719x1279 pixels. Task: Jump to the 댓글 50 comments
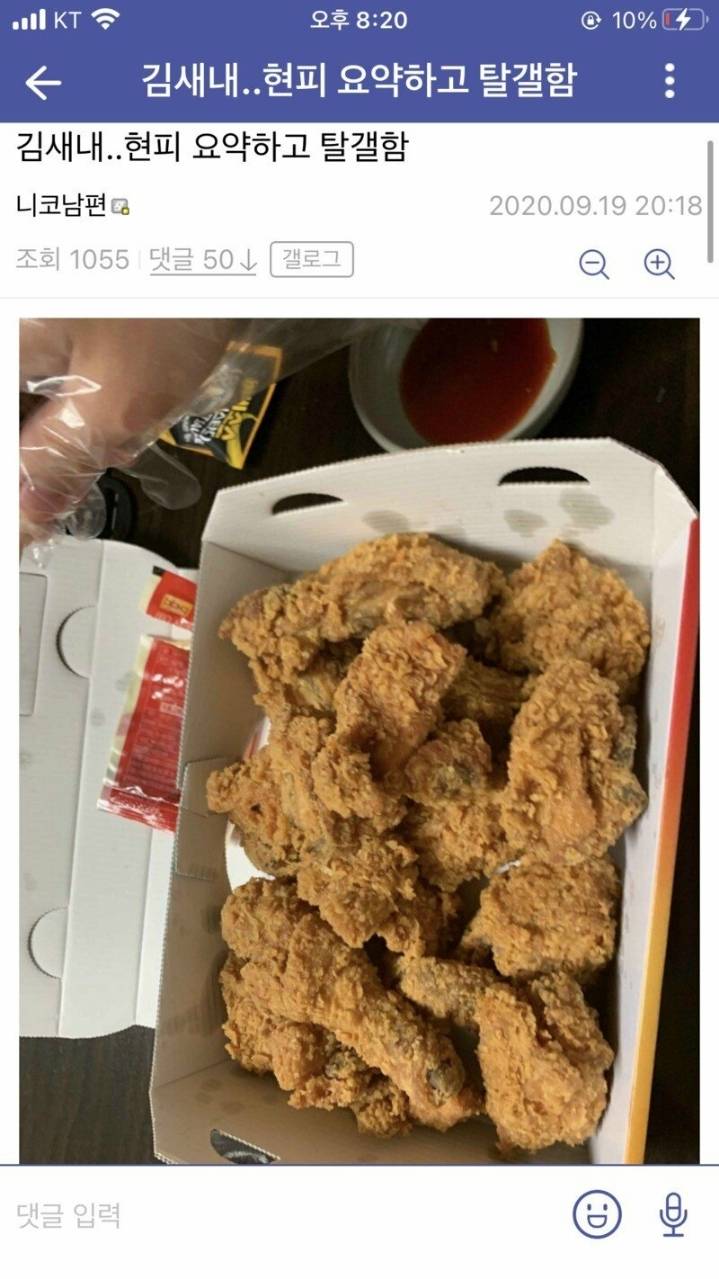203,260
